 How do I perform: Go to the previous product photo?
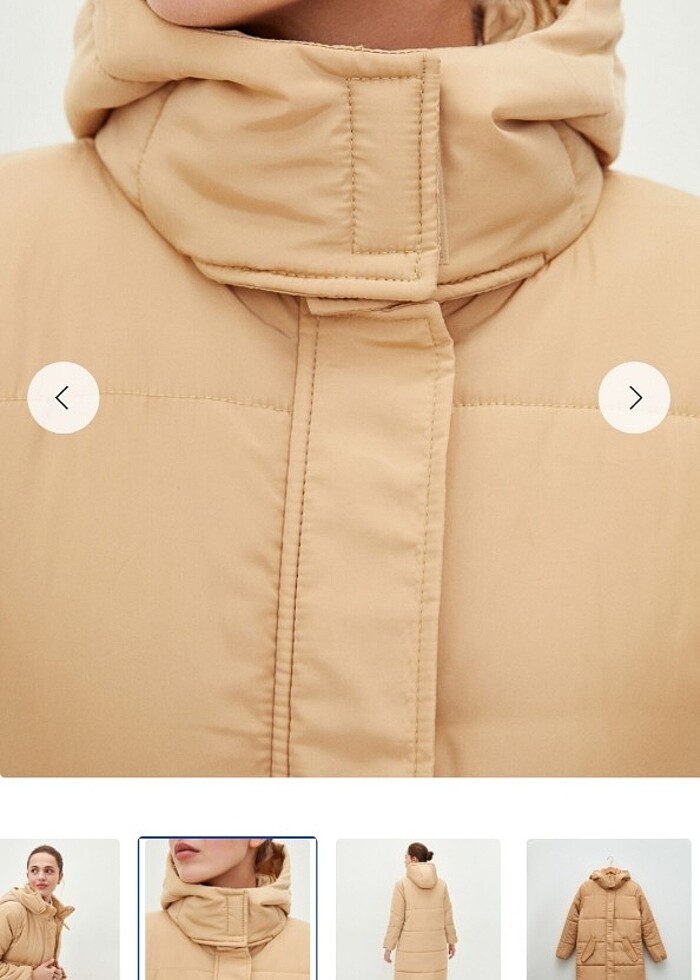tap(63, 398)
